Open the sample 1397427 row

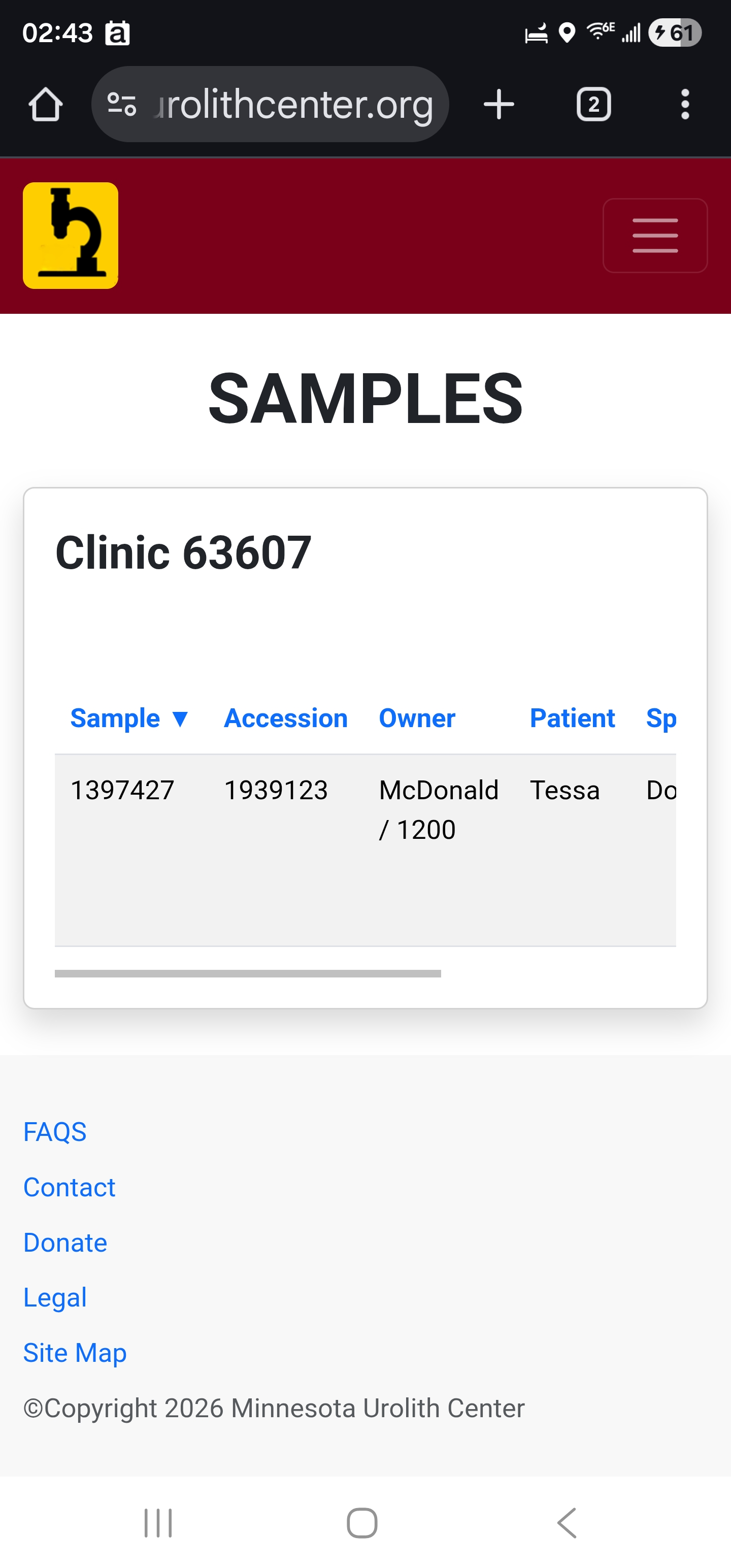pyautogui.click(x=122, y=790)
